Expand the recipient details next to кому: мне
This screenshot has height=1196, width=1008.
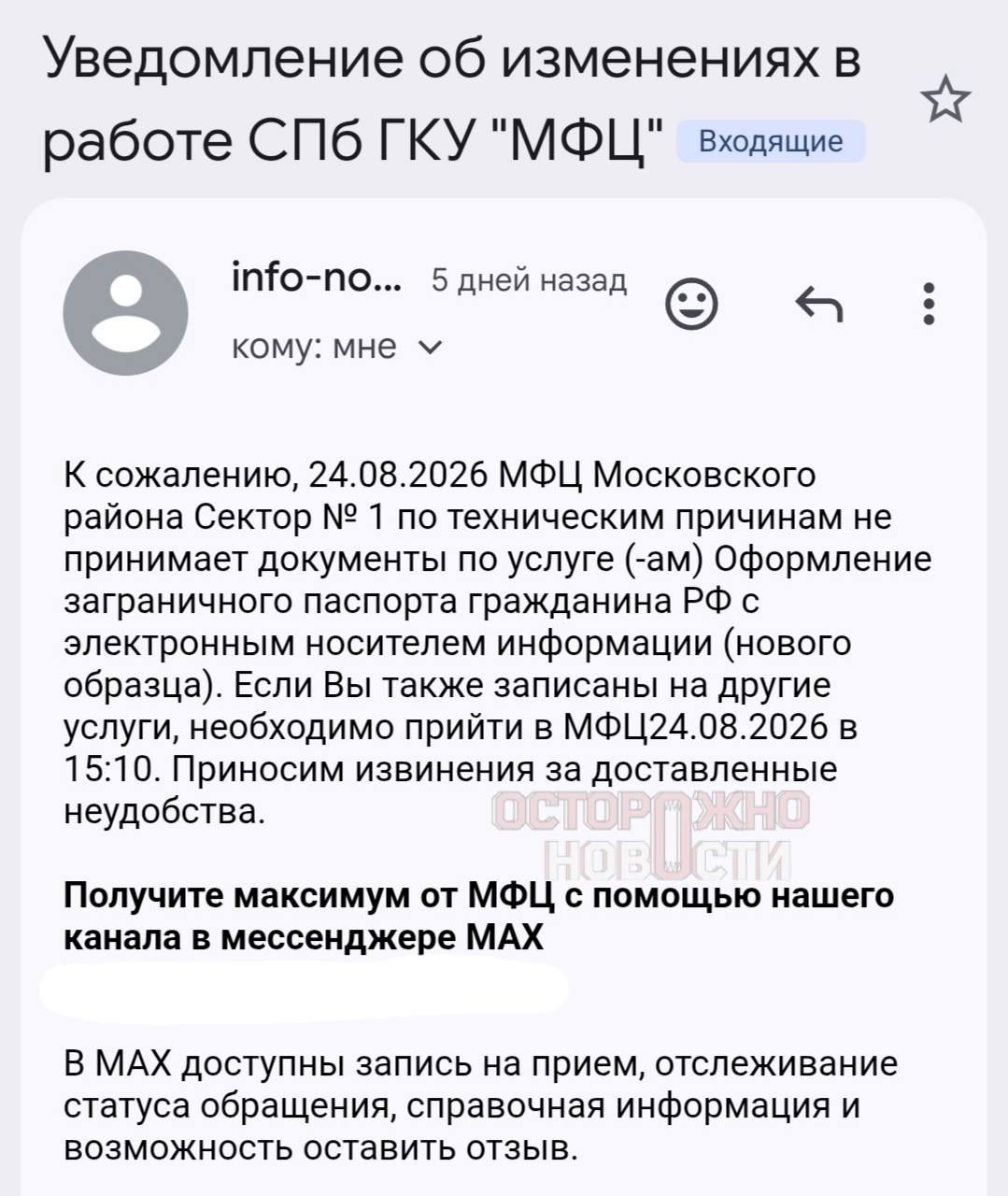click(x=430, y=348)
